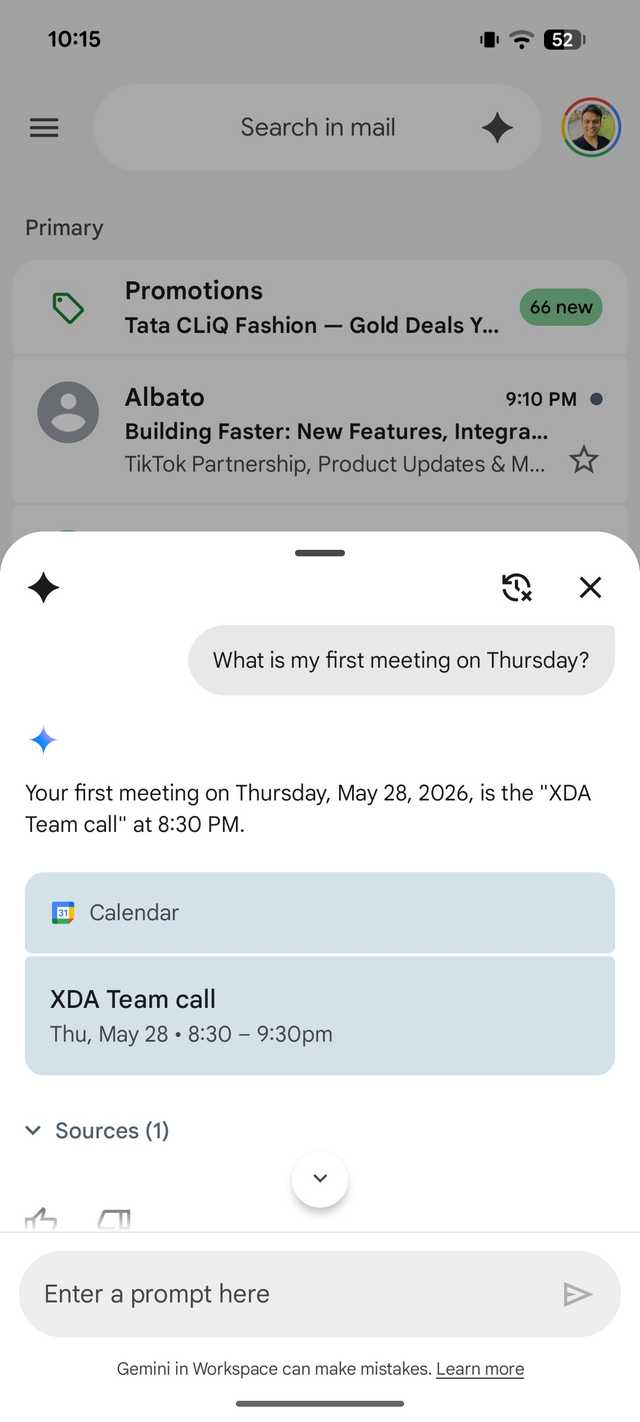Image resolution: width=640 pixels, height=1422 pixels.
Task: Give the response a thumbs up
Action: 41,1219
